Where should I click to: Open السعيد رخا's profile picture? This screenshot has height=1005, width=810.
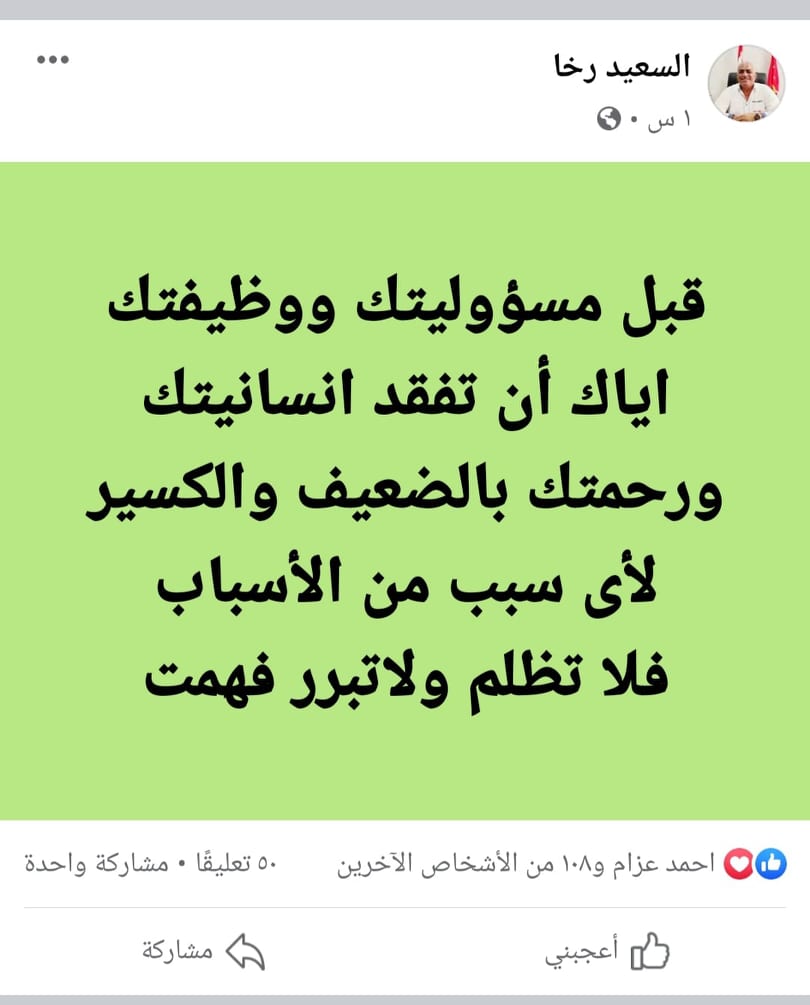(746, 83)
